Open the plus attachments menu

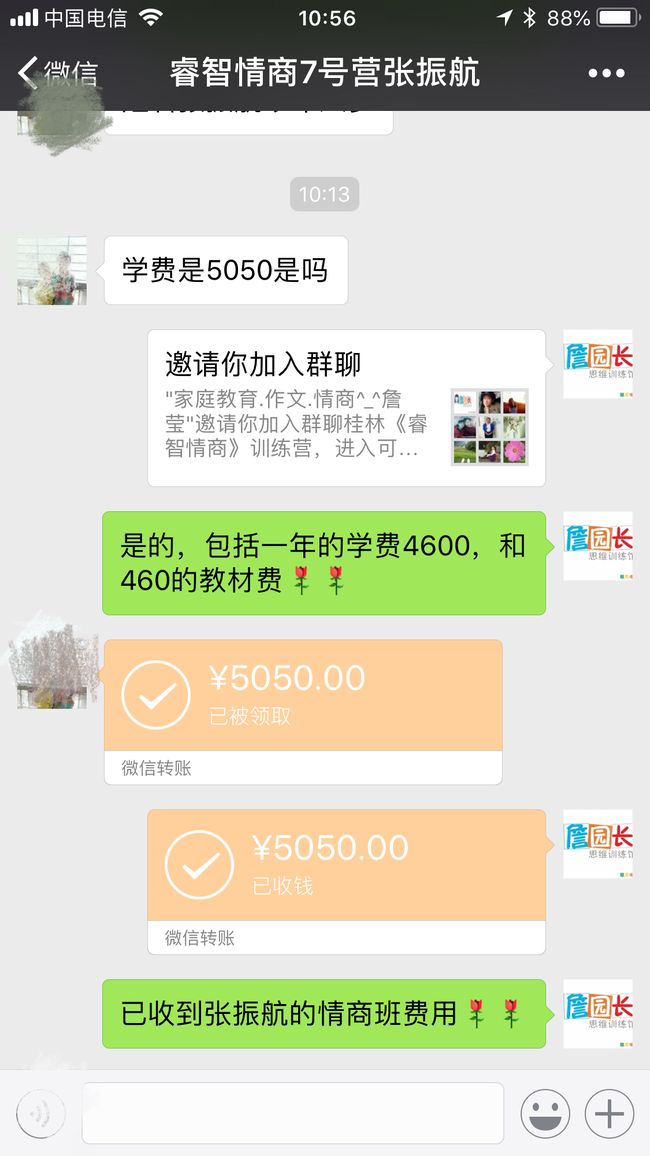(609, 1113)
